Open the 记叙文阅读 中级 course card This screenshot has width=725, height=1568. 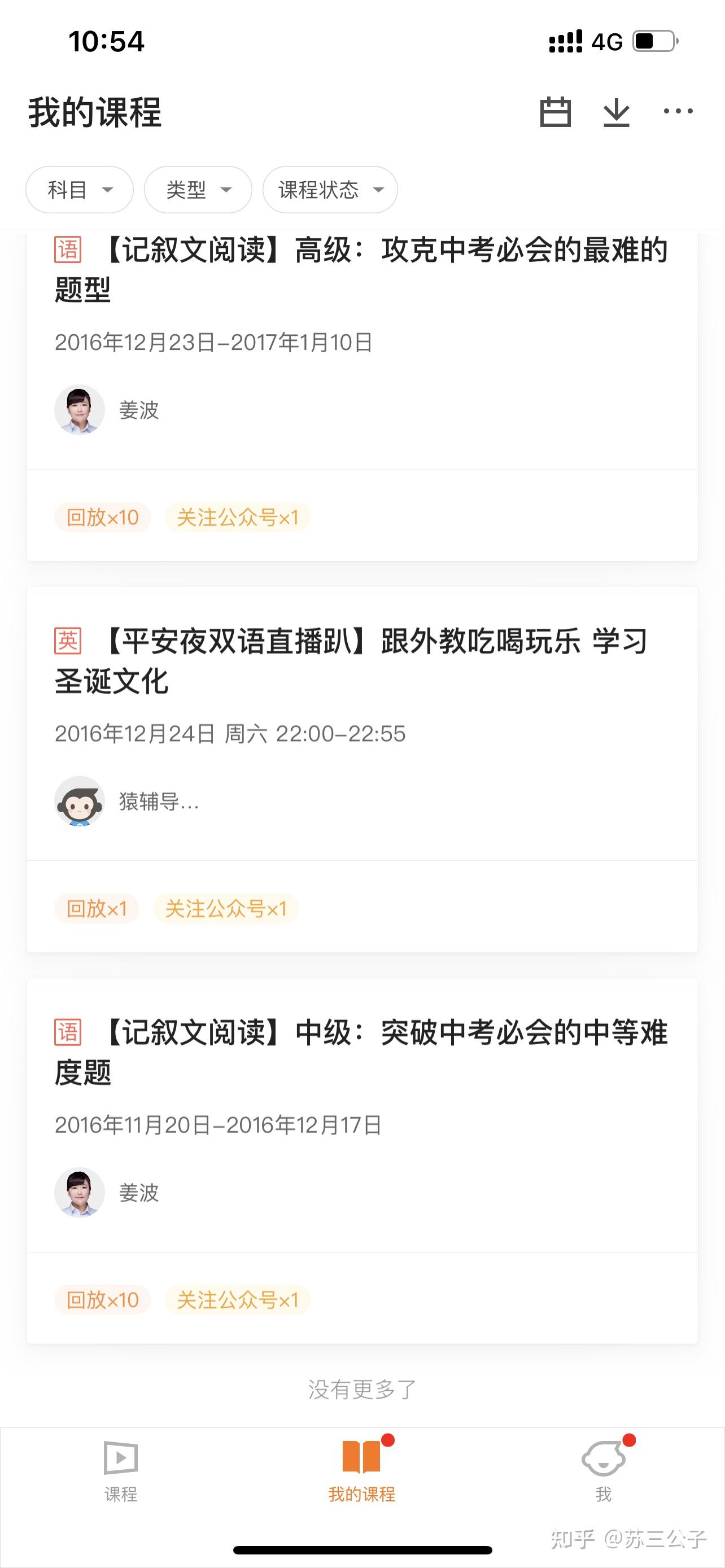362,1161
